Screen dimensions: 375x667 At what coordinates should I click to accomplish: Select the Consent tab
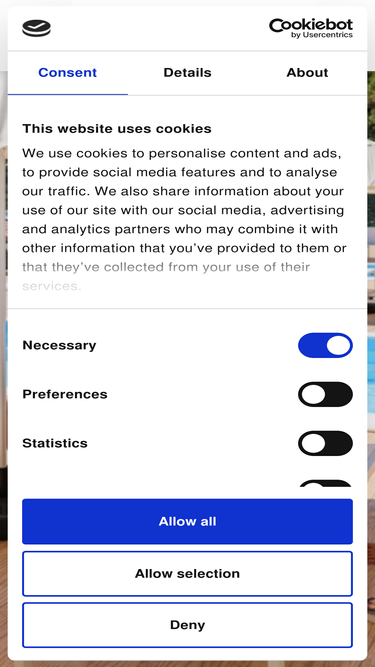pos(68,73)
